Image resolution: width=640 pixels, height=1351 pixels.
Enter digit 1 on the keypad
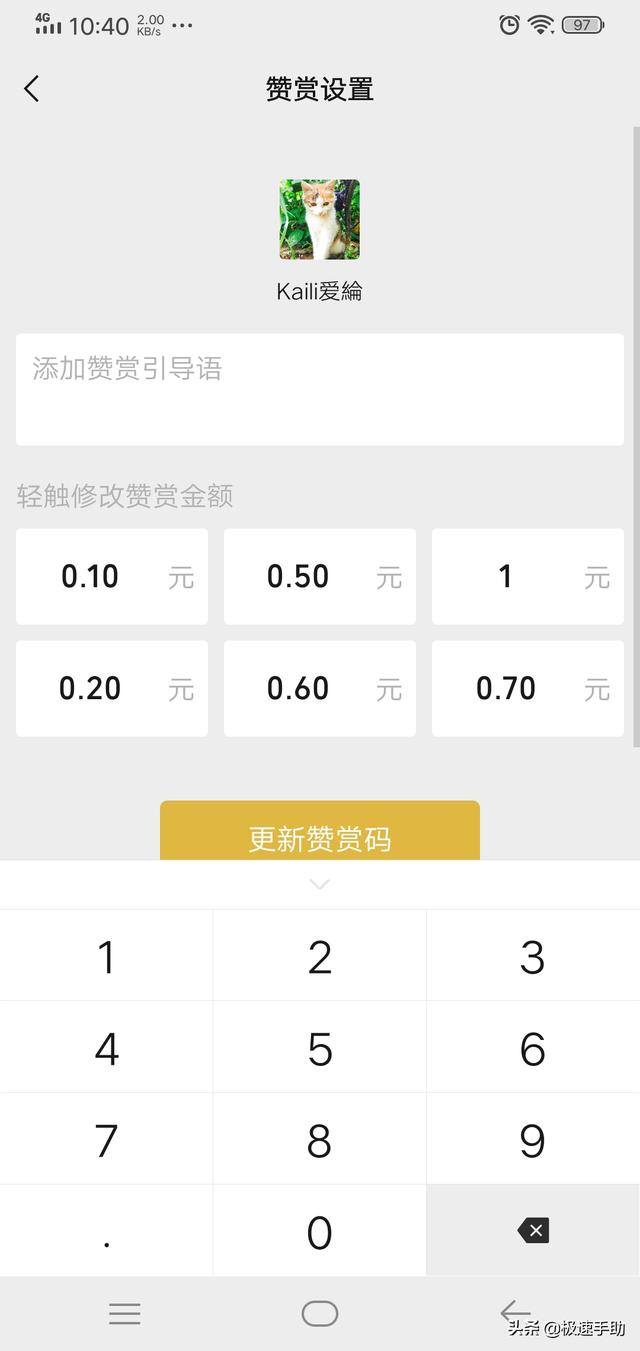(x=106, y=956)
